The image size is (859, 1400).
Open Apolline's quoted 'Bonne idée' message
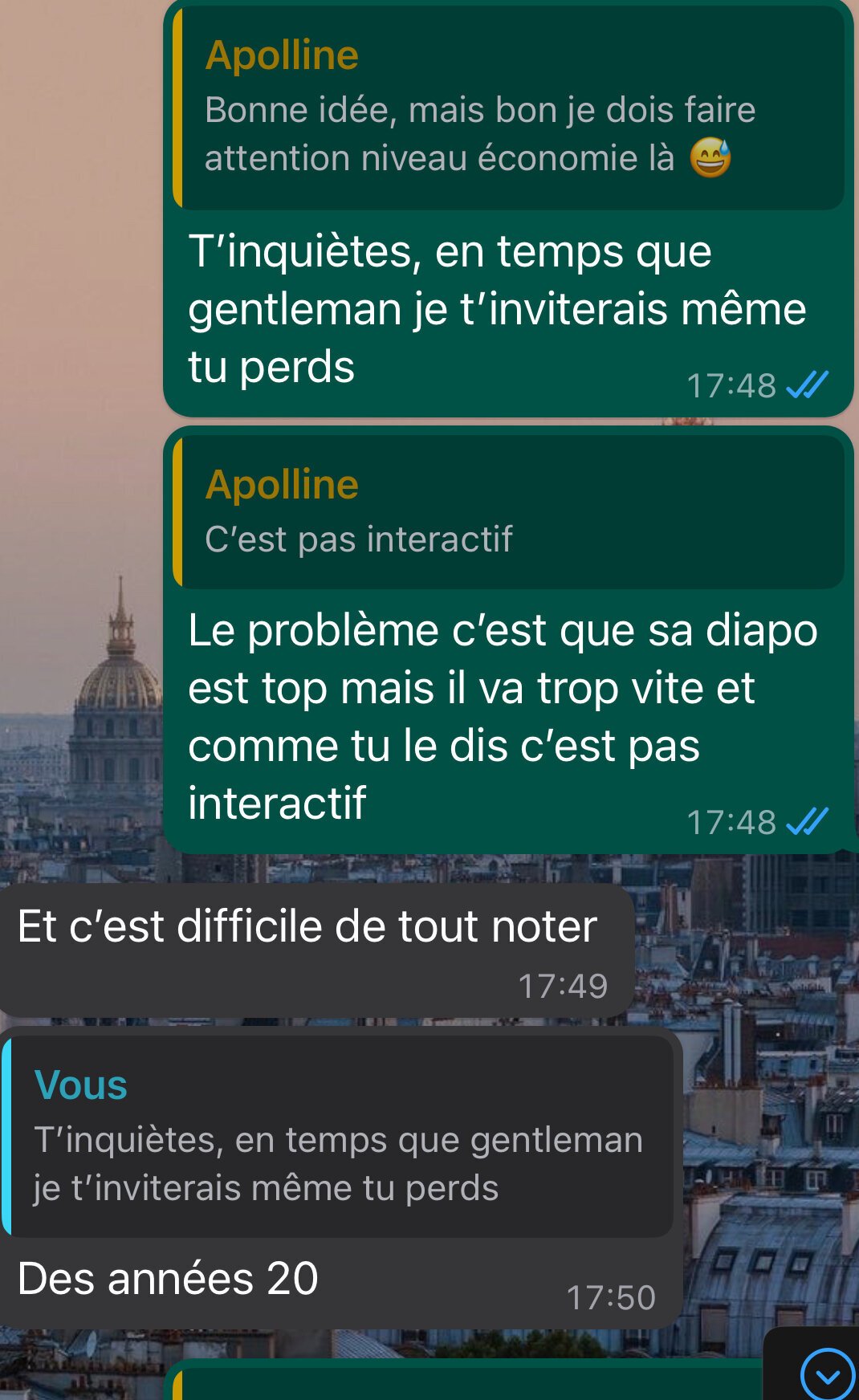[509, 109]
